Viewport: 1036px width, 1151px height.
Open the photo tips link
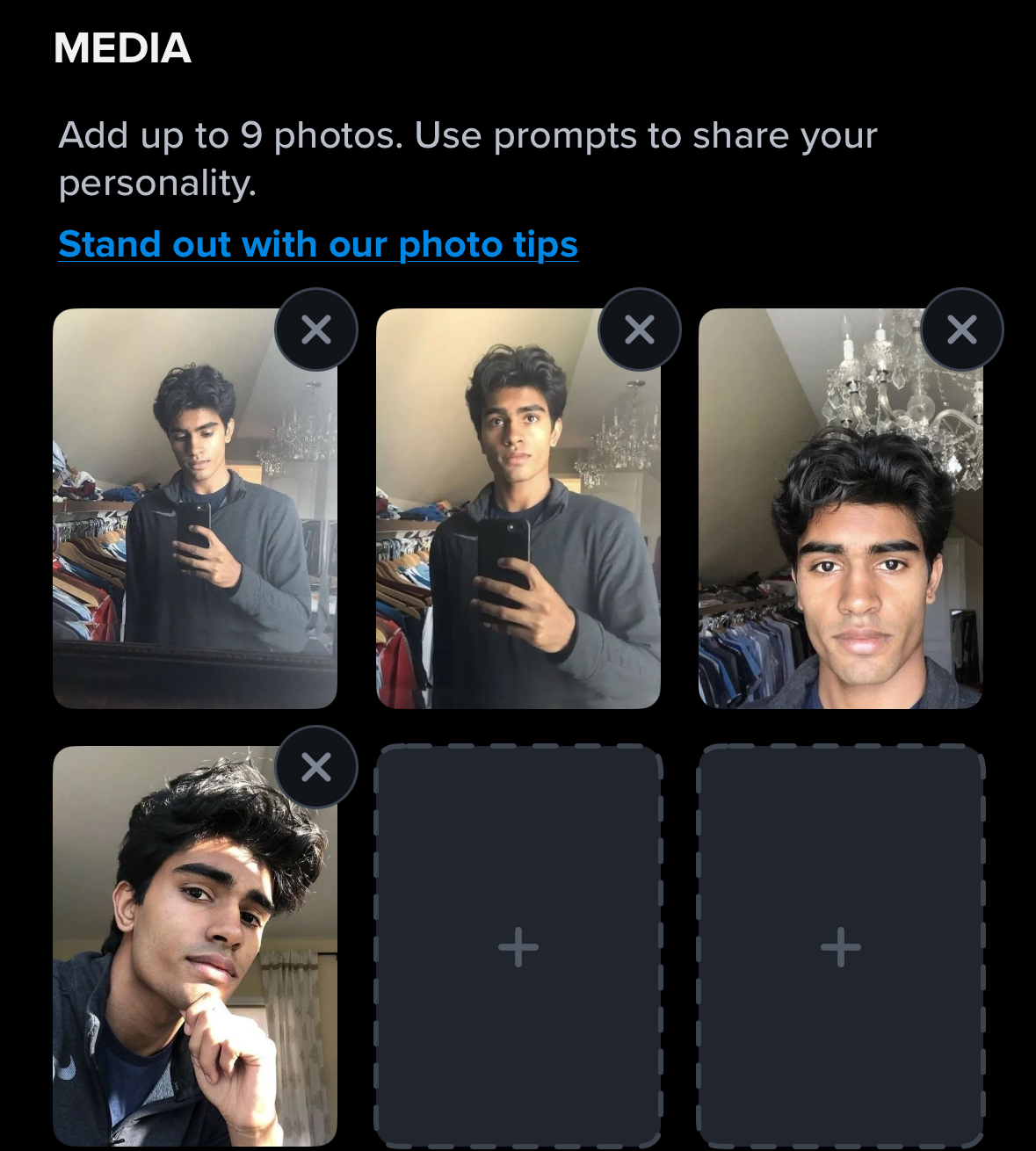[x=318, y=244]
